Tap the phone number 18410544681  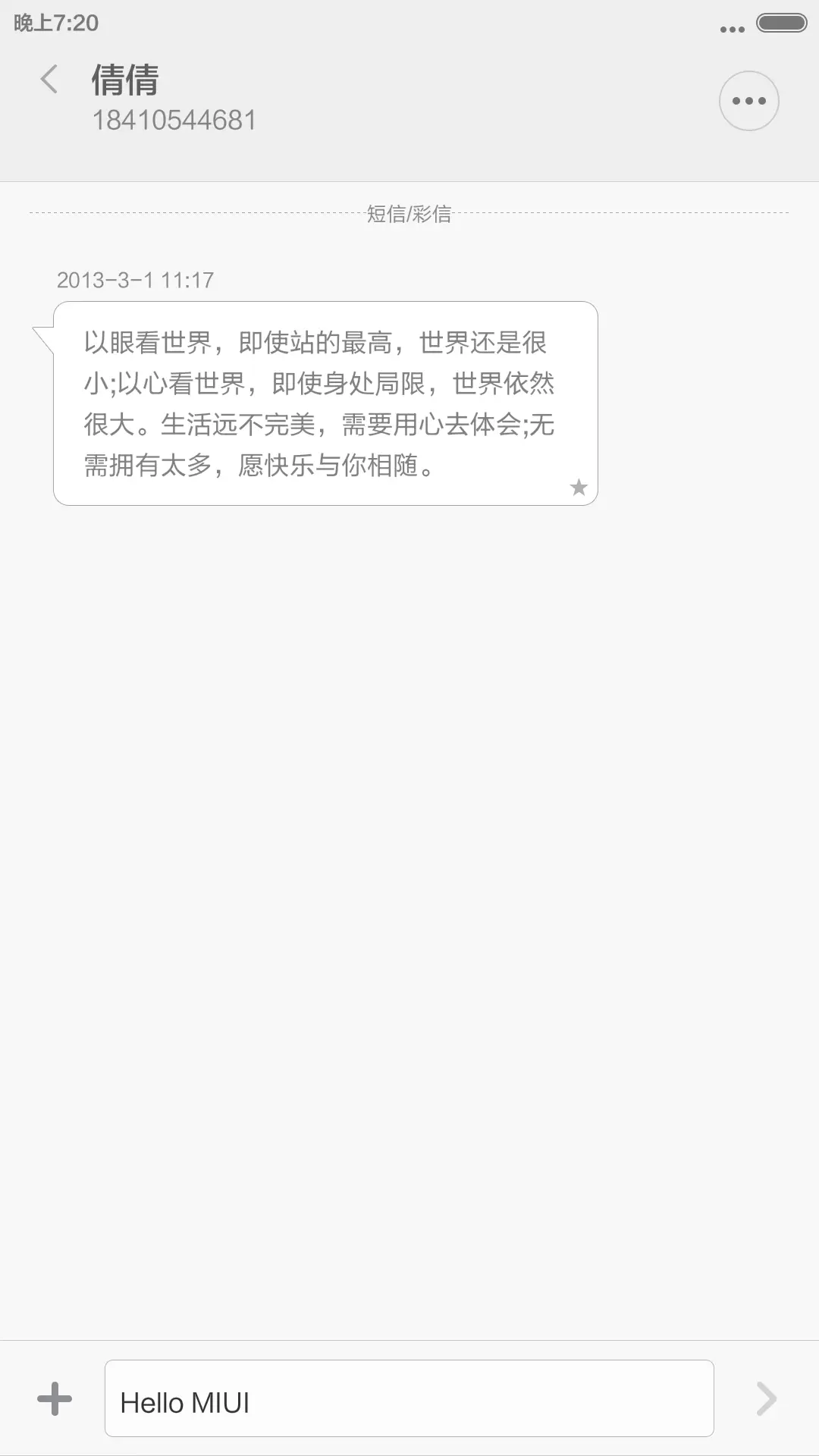coord(176,120)
